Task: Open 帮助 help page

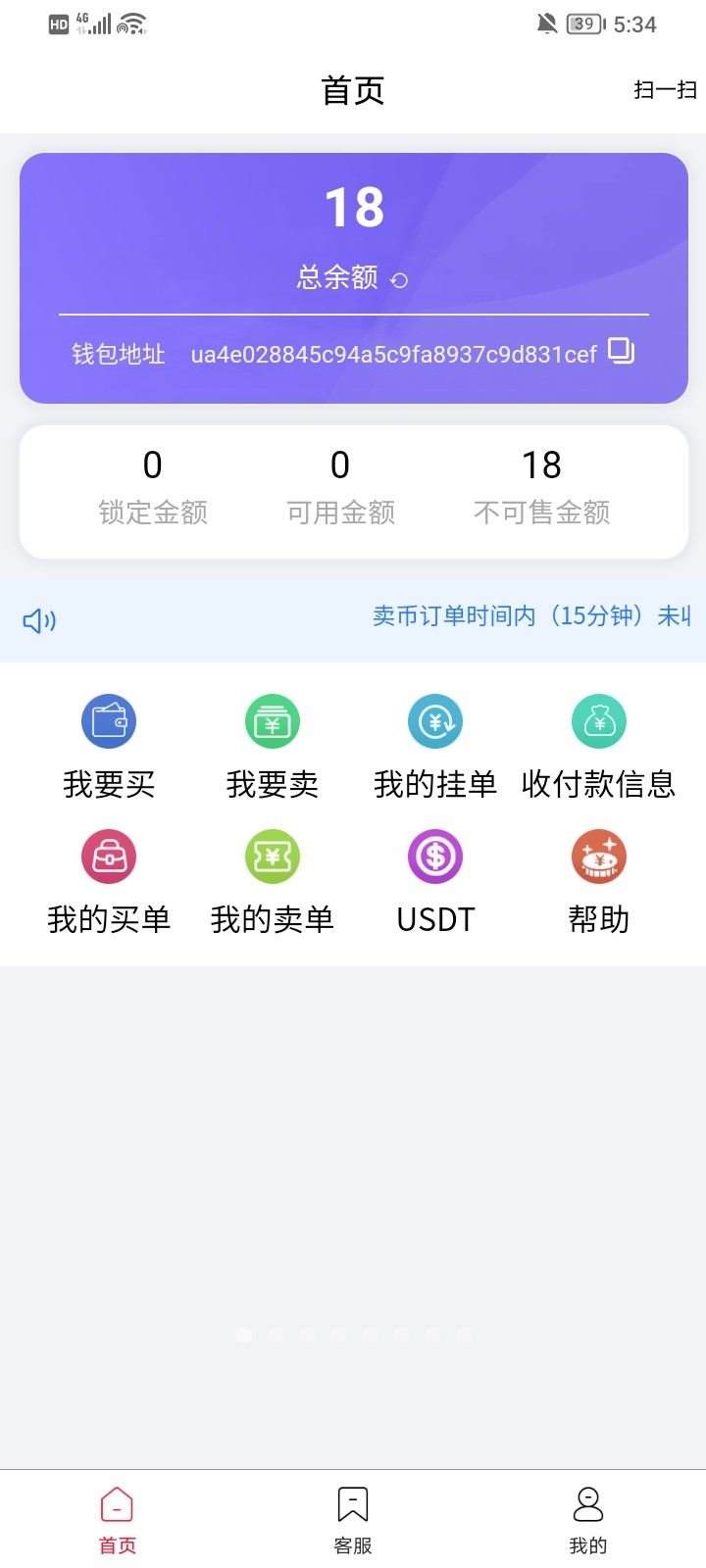Action: click(x=598, y=880)
